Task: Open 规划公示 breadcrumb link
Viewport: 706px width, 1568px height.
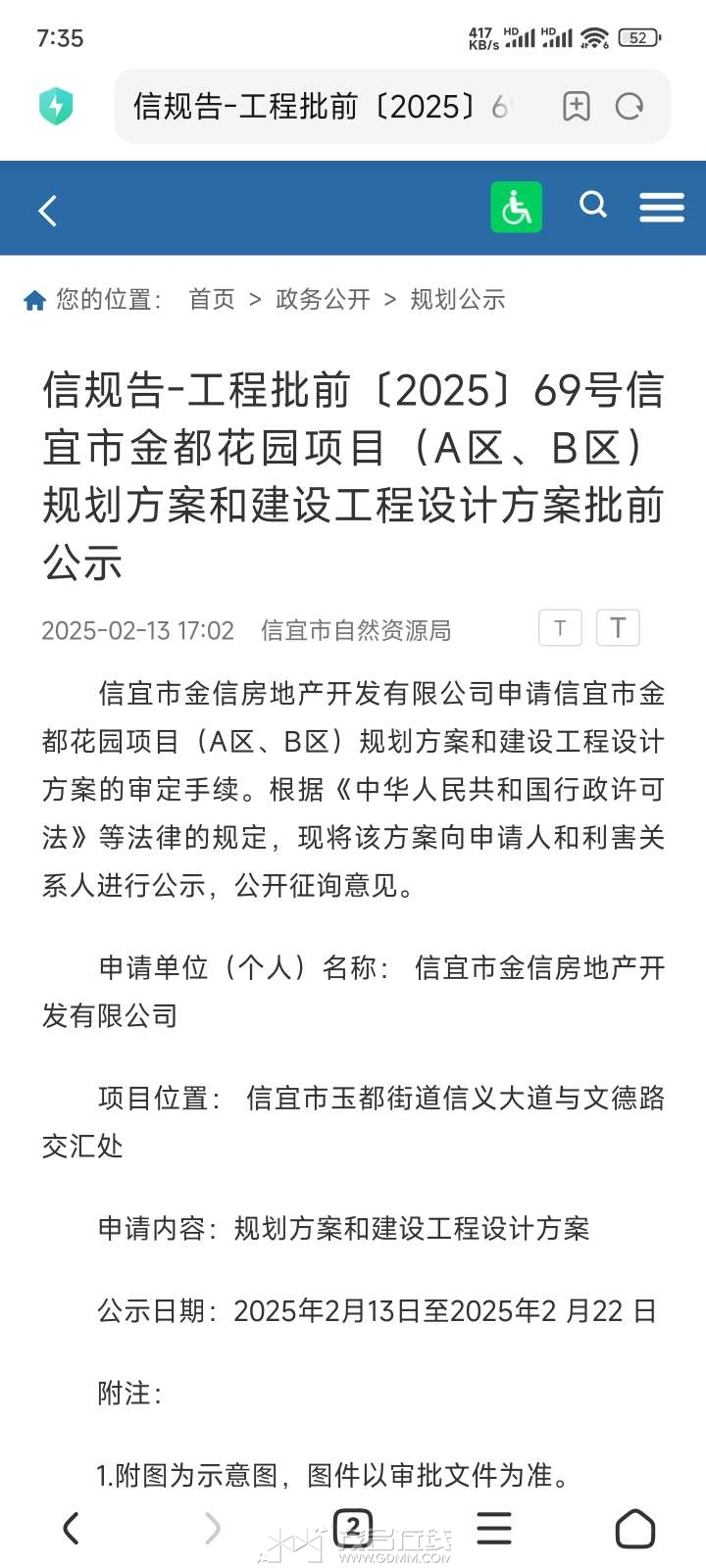Action: (457, 299)
